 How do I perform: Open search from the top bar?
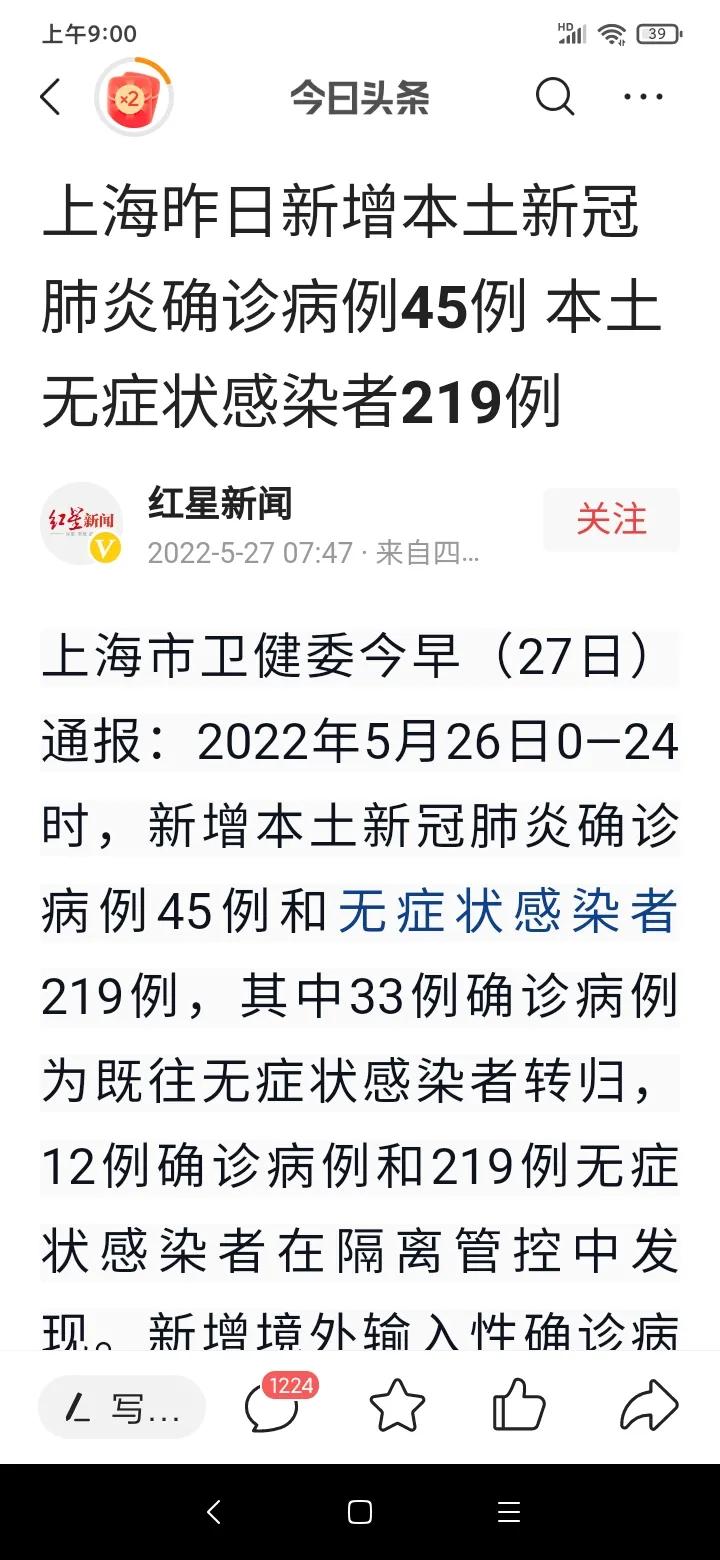[555, 97]
